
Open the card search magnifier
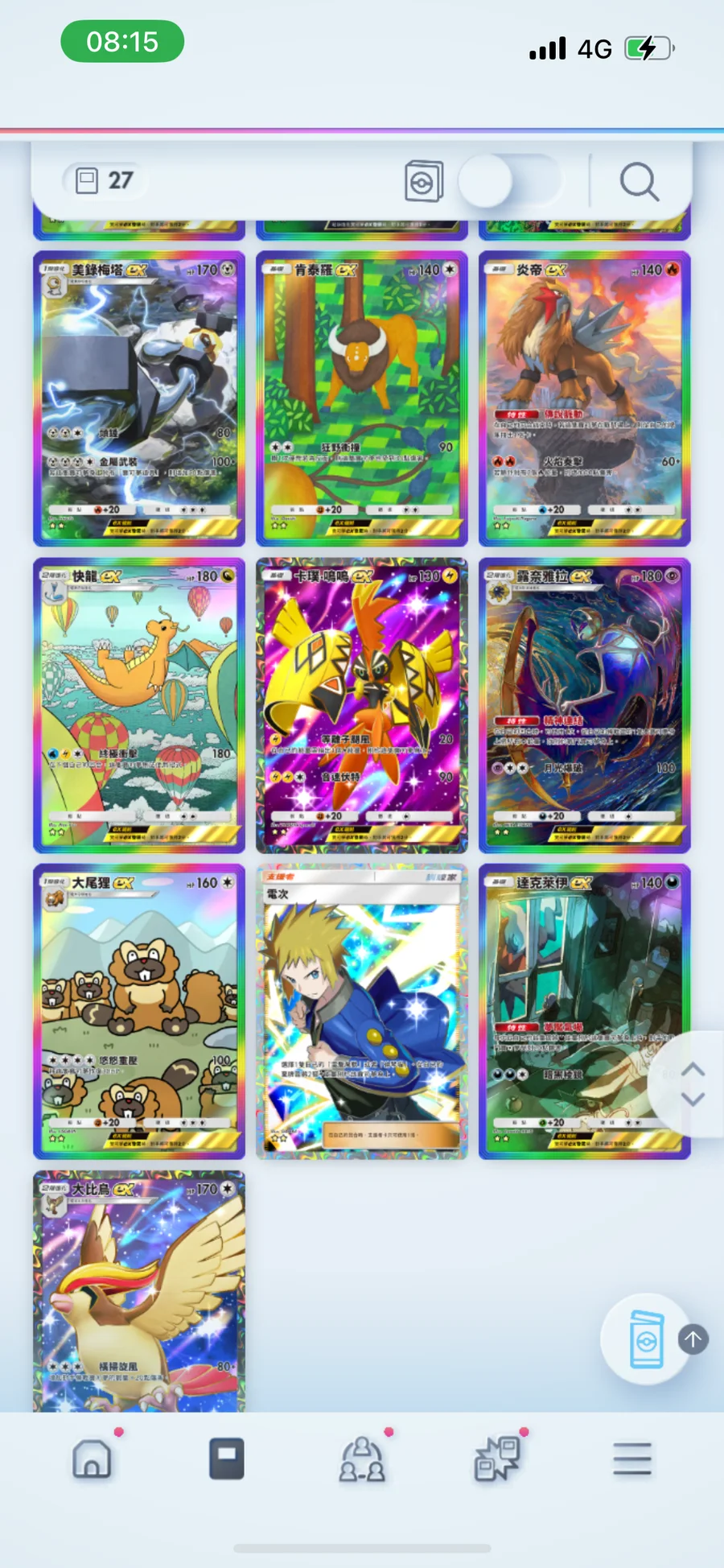point(639,182)
